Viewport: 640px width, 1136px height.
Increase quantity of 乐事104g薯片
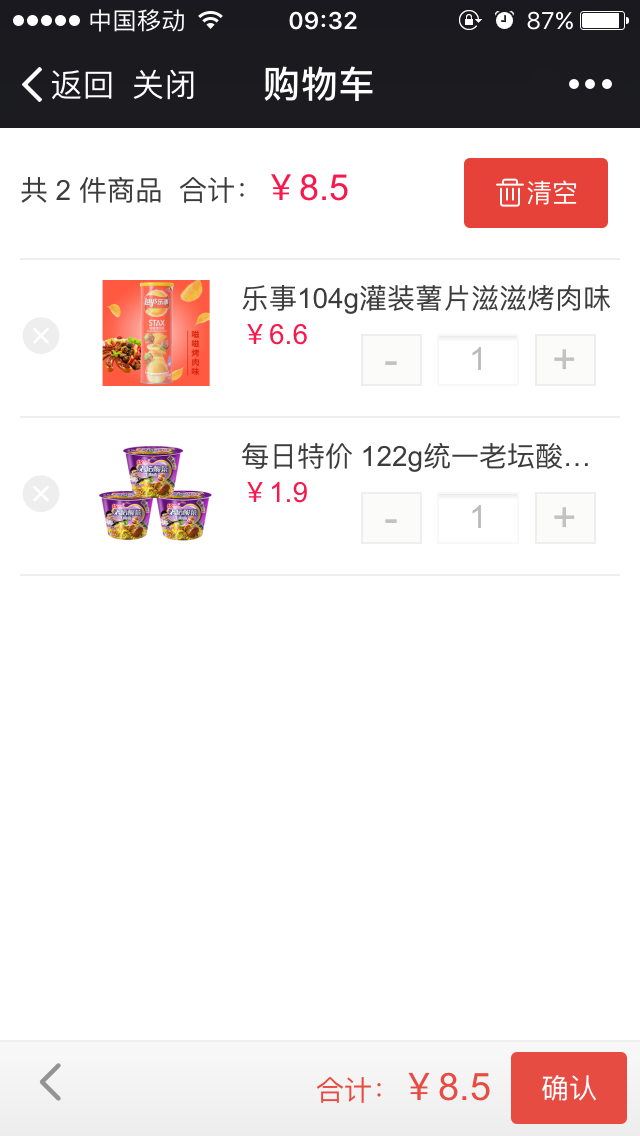coord(565,360)
